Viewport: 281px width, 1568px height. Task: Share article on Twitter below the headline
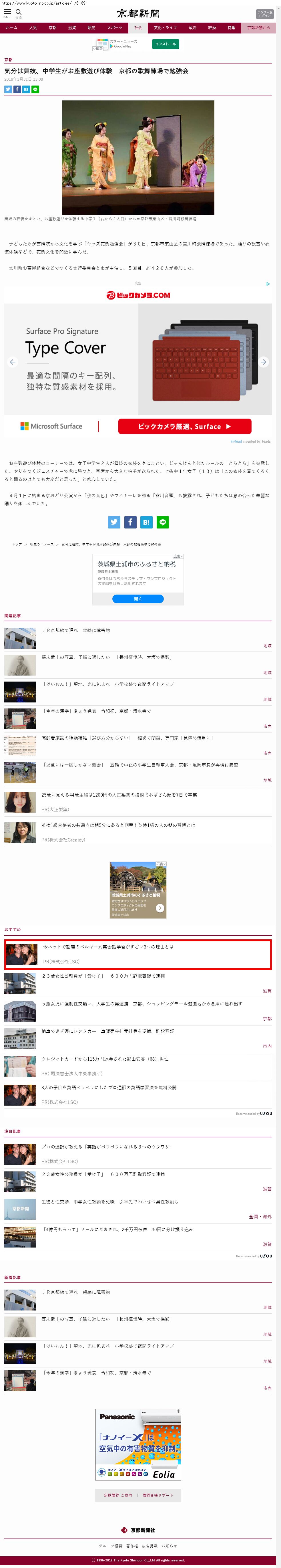pos(8,90)
